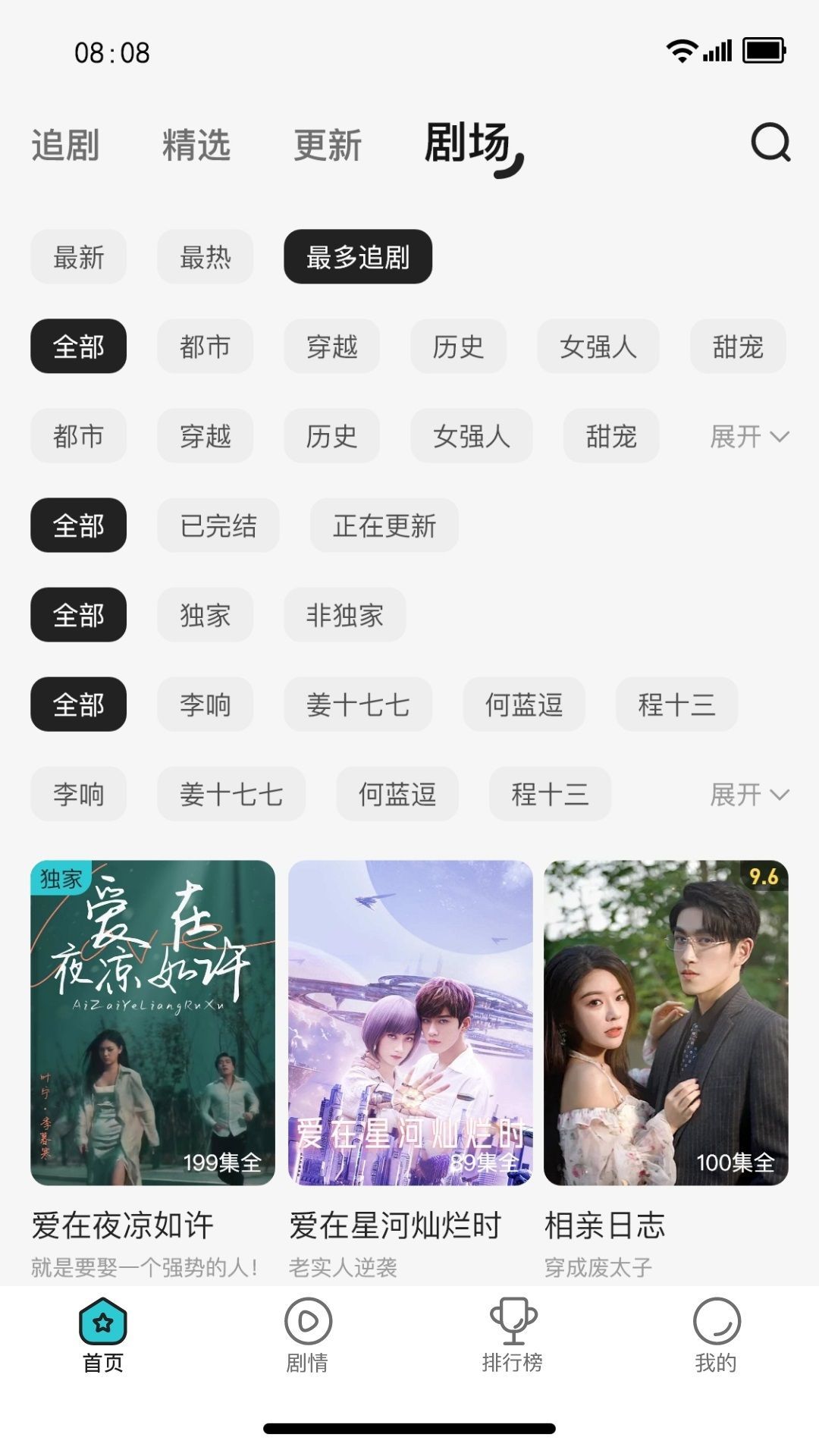Image resolution: width=819 pixels, height=1456 pixels.
Task: Switch to the 精选 tab
Action: coord(196,145)
